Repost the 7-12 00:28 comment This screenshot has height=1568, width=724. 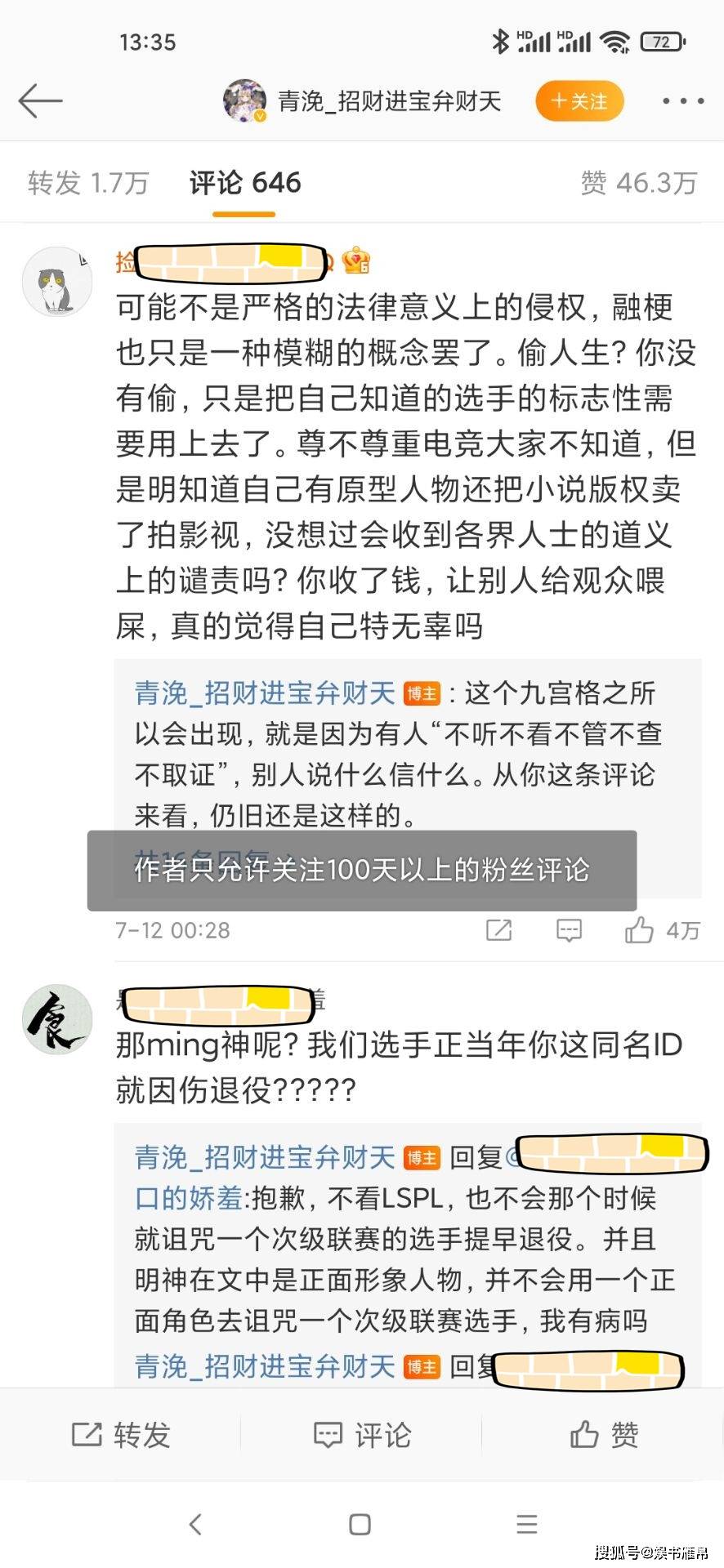click(498, 929)
